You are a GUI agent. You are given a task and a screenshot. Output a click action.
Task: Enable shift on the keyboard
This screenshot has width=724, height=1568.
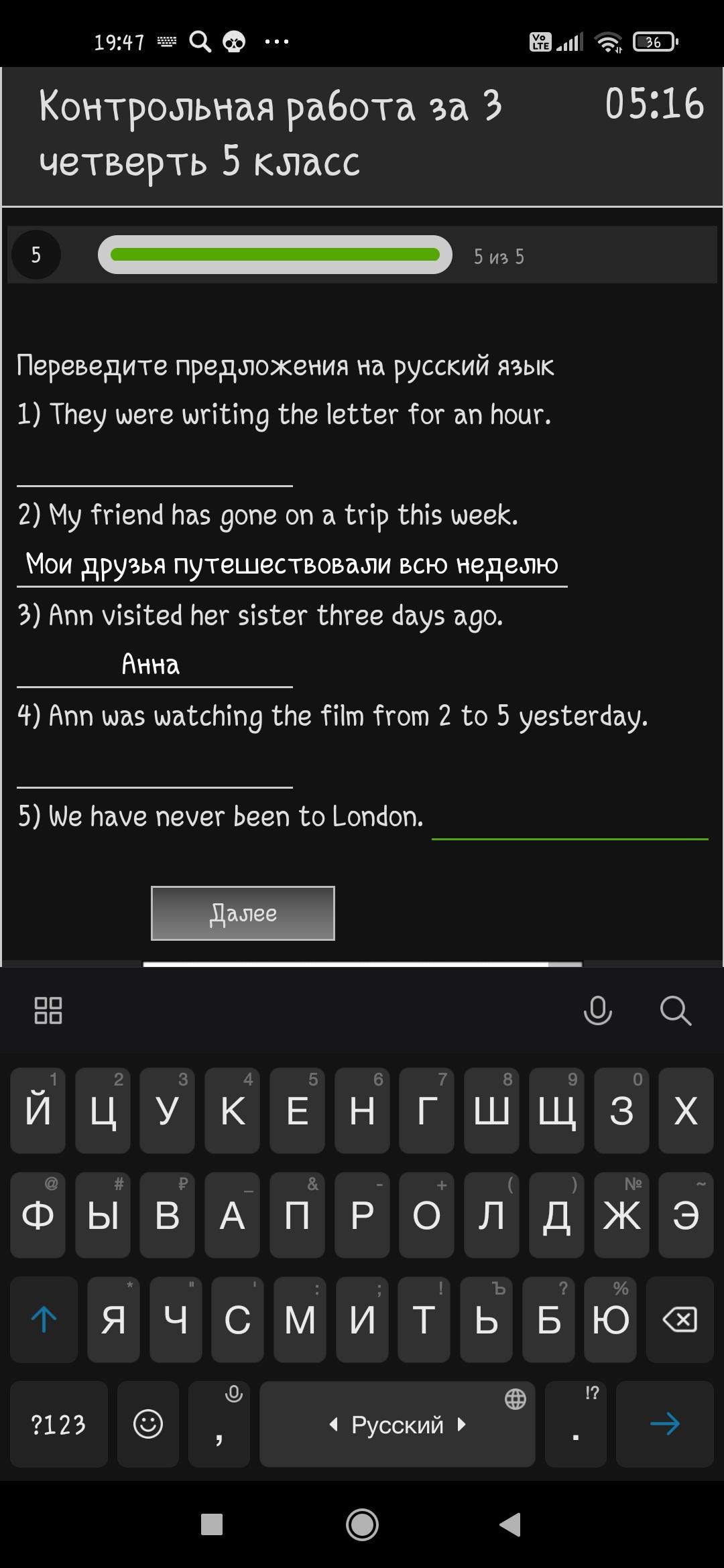[44, 1320]
